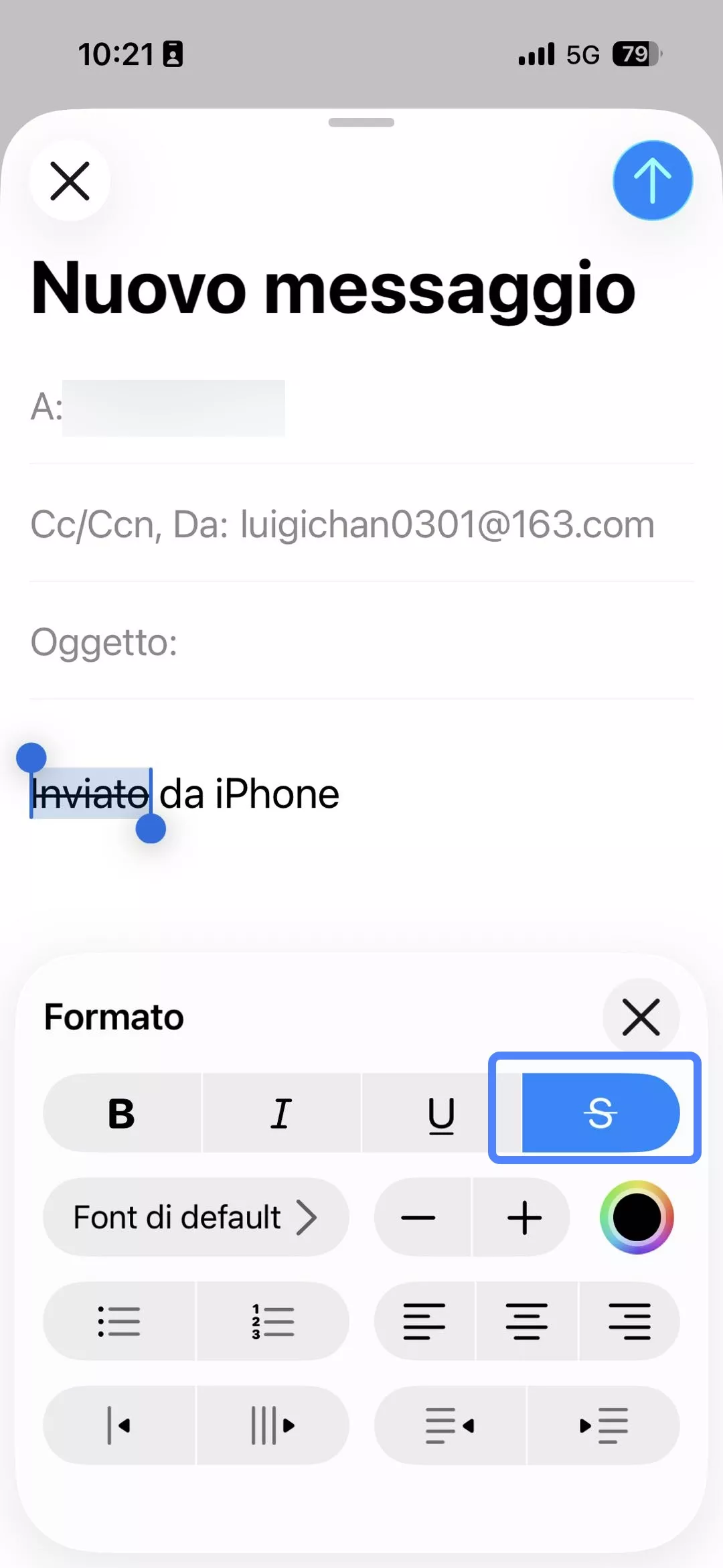Apply italic formatting
Image resolution: width=723 pixels, height=1568 pixels.
click(x=281, y=1113)
